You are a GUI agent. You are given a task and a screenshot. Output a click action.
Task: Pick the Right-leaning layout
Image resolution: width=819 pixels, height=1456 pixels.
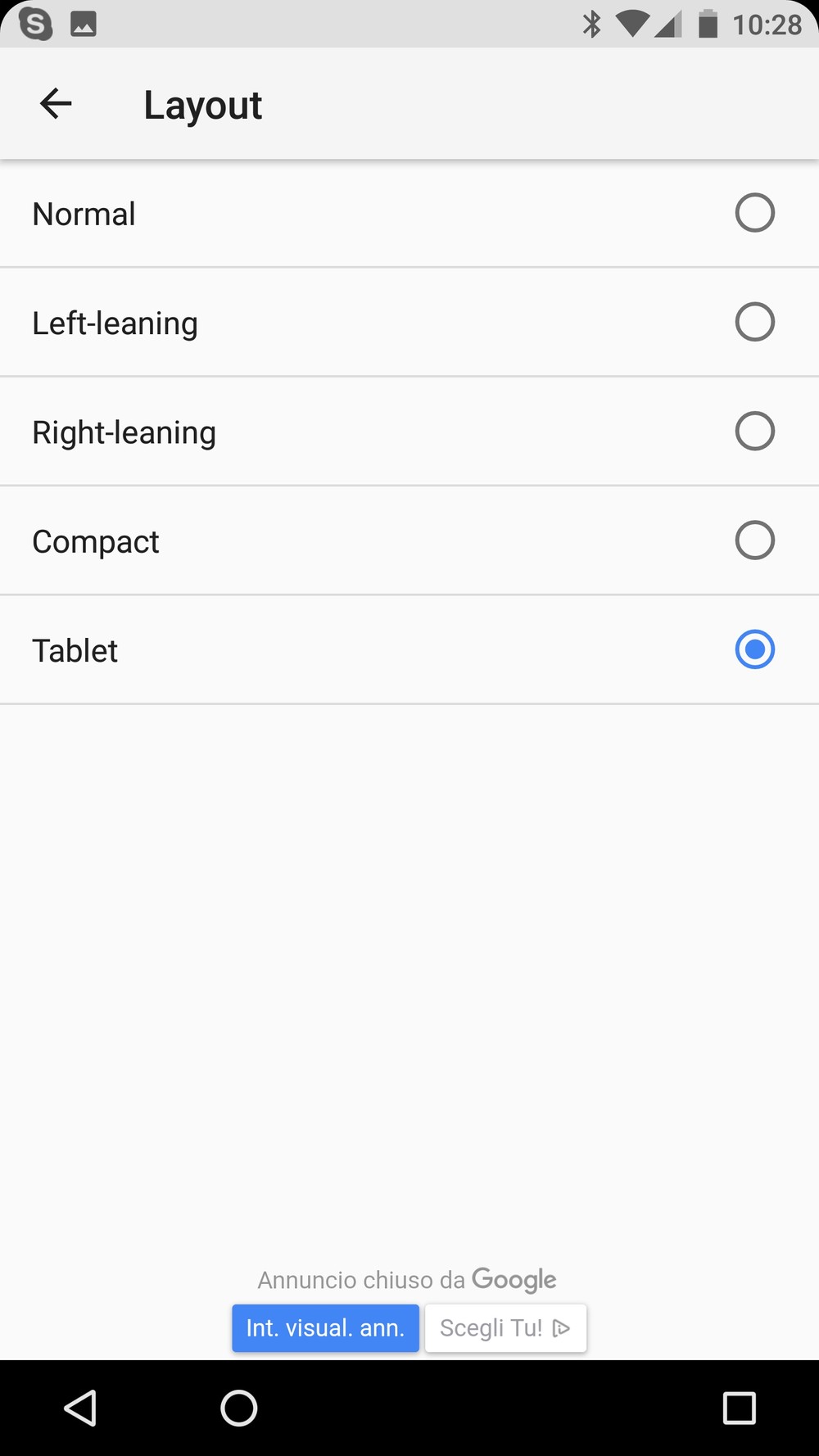409,432
